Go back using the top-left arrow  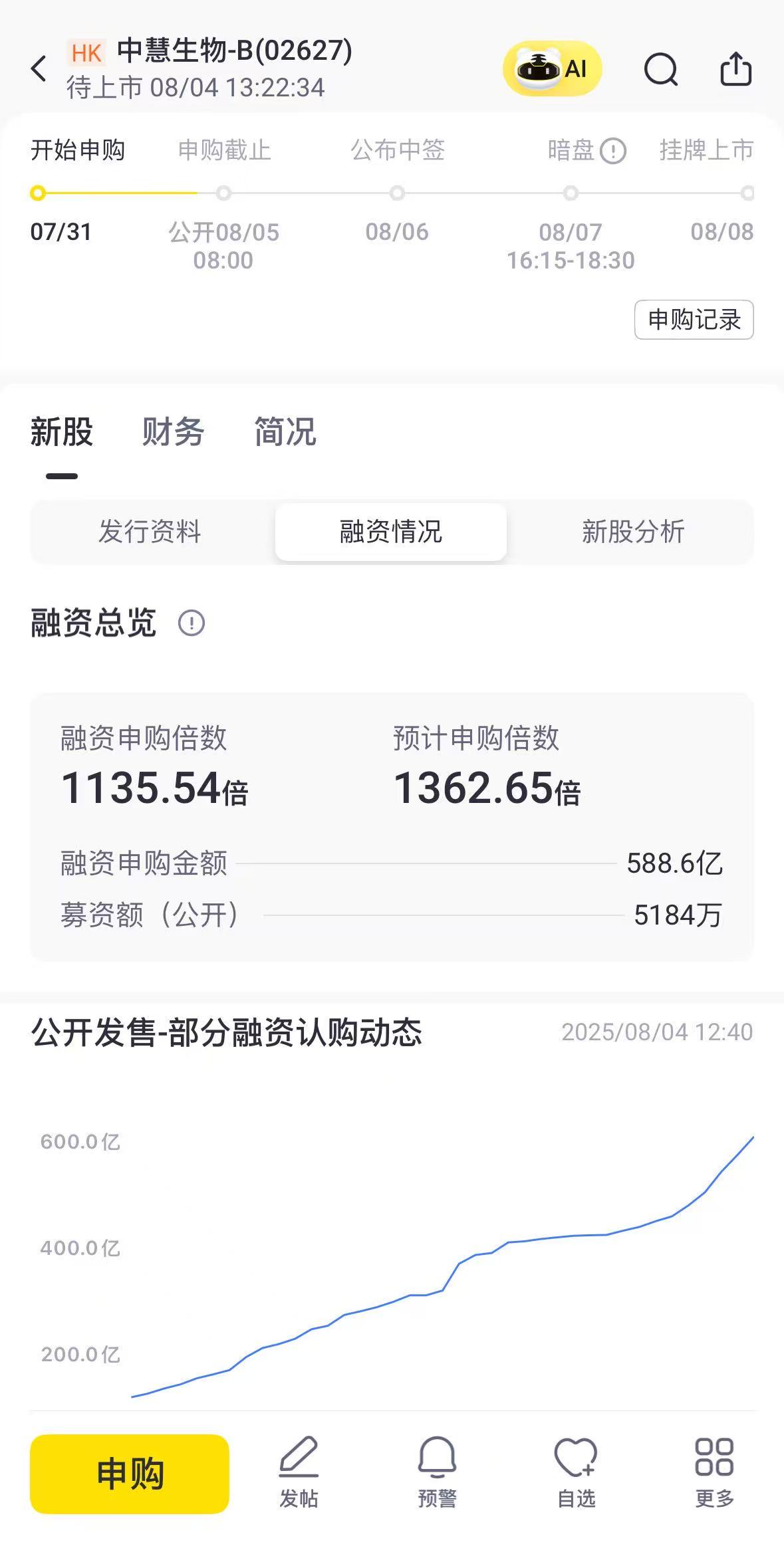pyautogui.click(x=39, y=68)
